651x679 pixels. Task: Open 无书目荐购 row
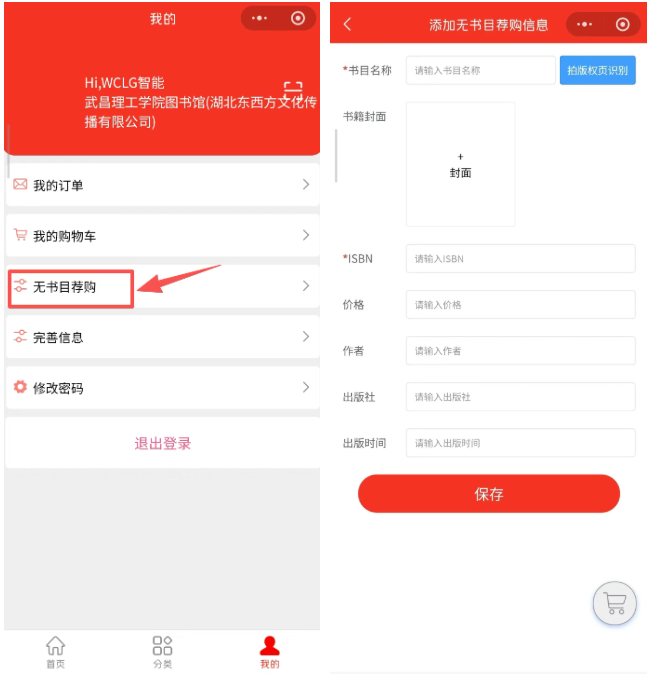[160, 287]
